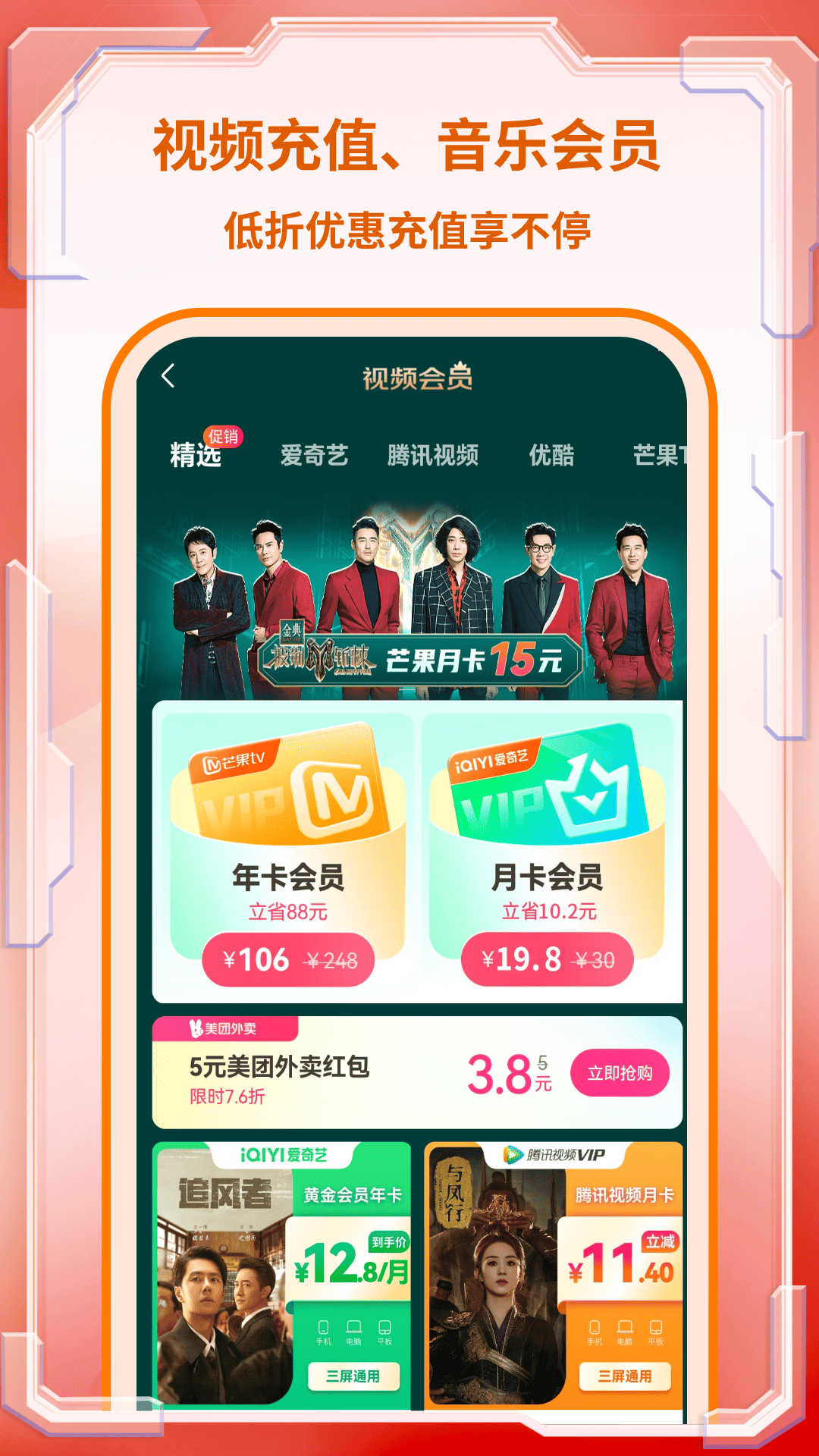
Task: Open the 腾讯视频 tab
Action: tap(435, 454)
